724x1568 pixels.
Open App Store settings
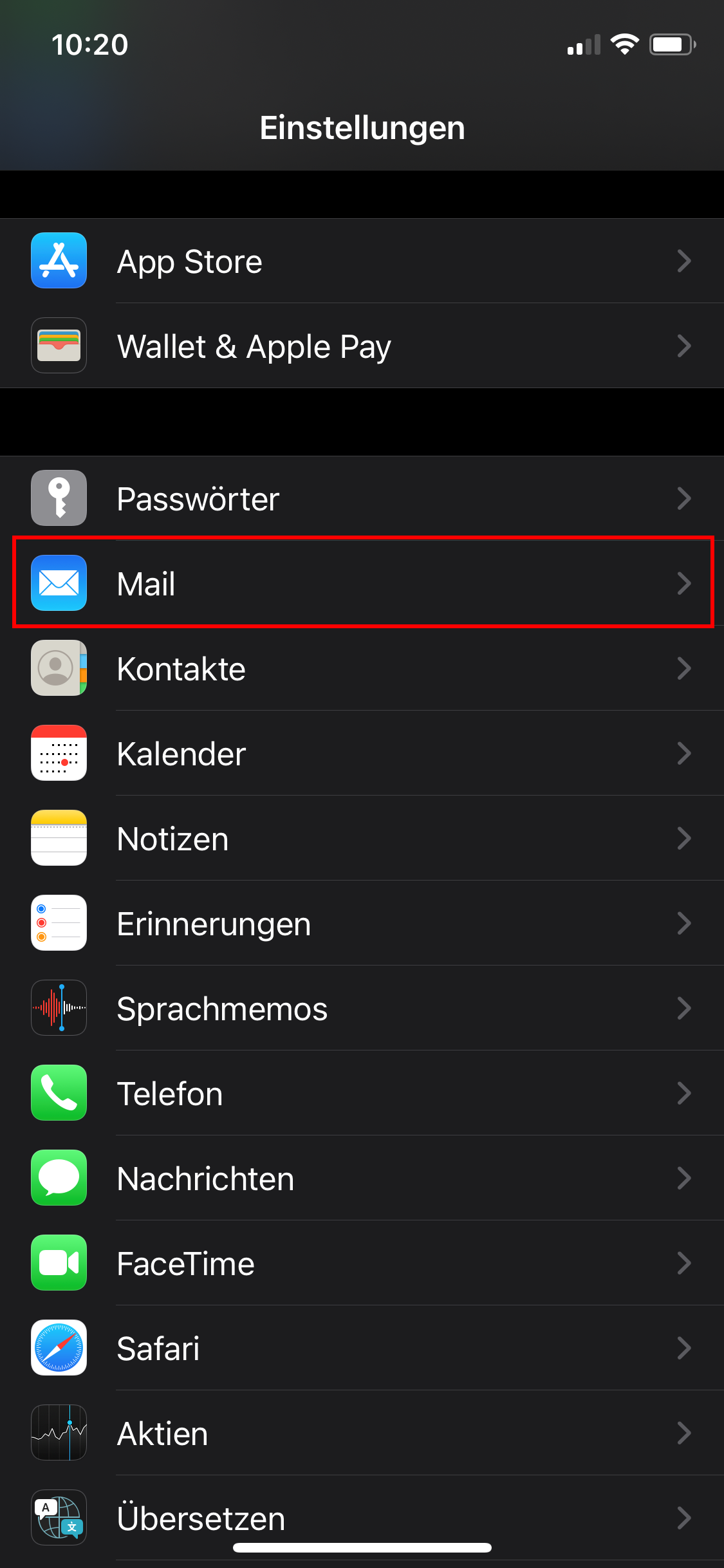click(x=362, y=261)
